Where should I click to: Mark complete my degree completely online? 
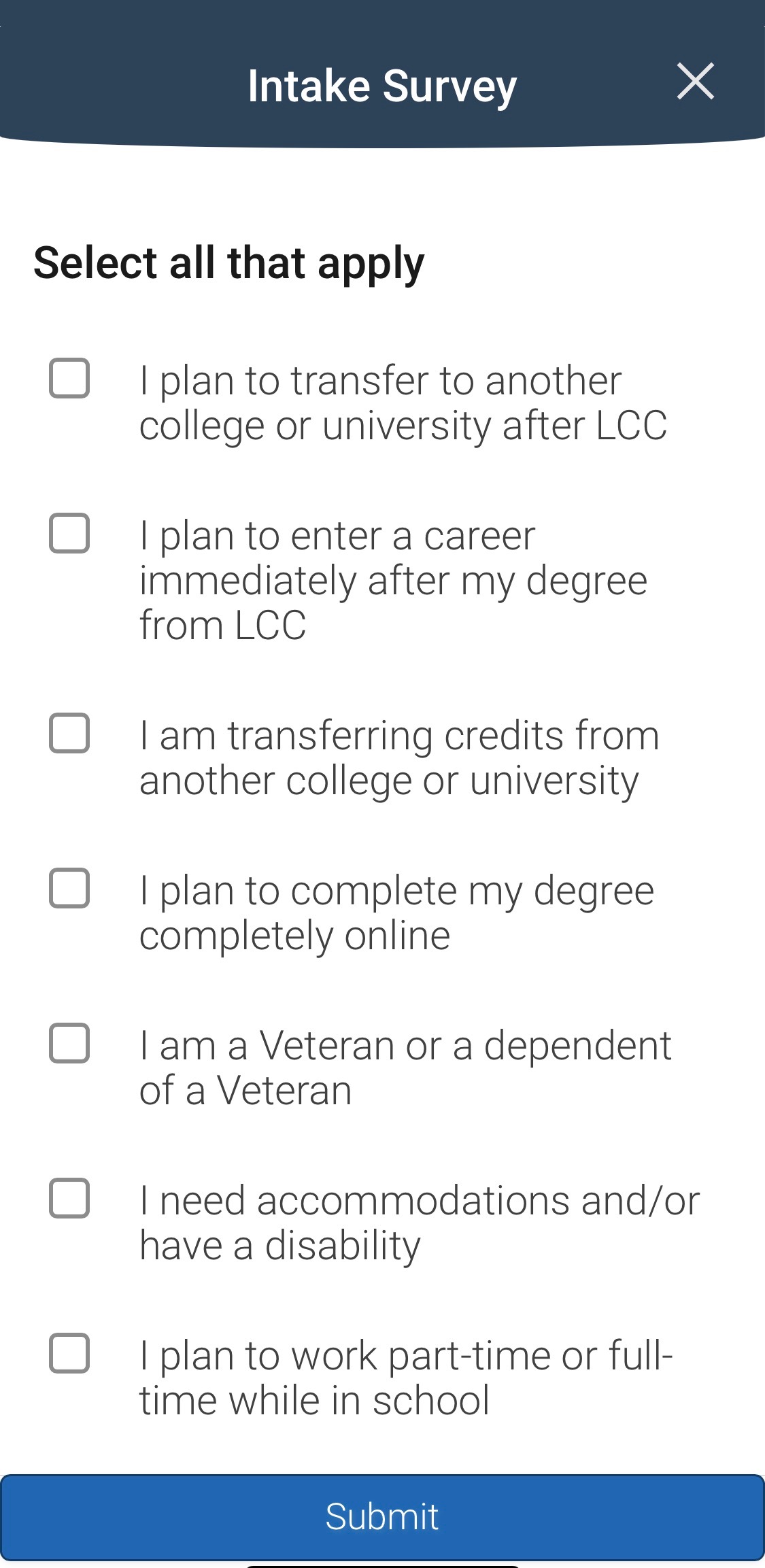click(69, 888)
